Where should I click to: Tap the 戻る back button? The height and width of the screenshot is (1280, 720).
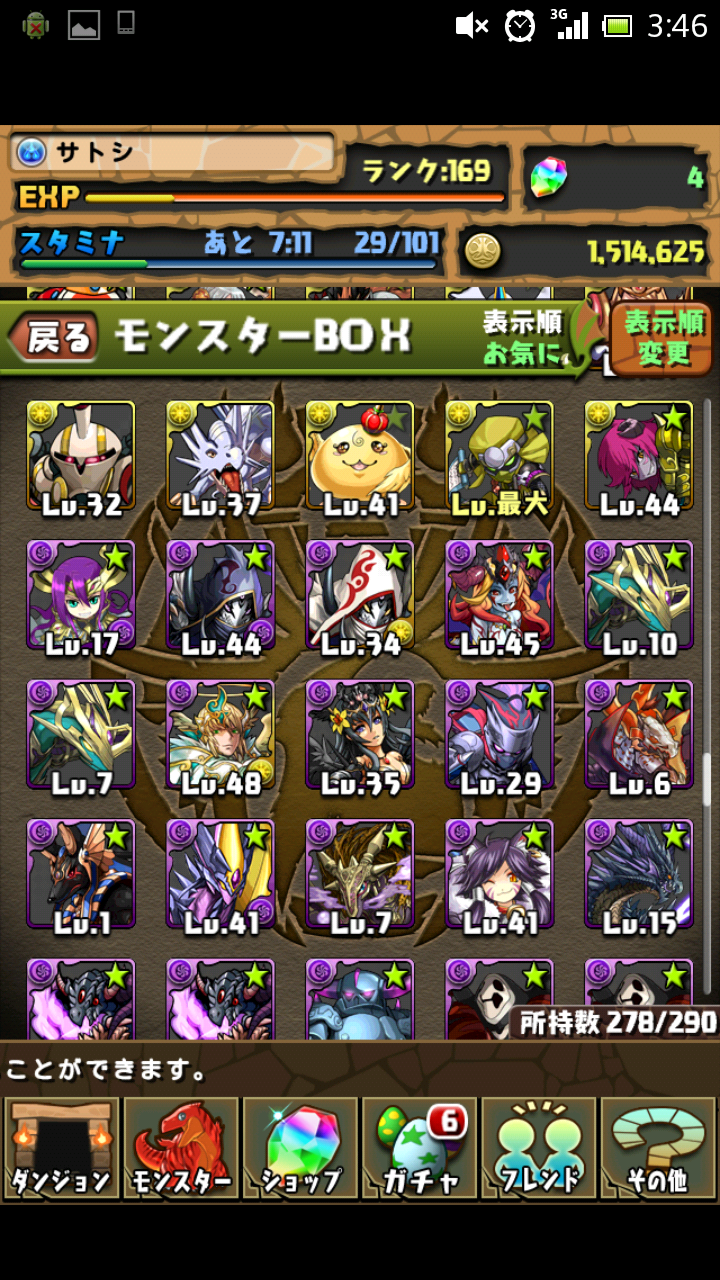[55, 338]
